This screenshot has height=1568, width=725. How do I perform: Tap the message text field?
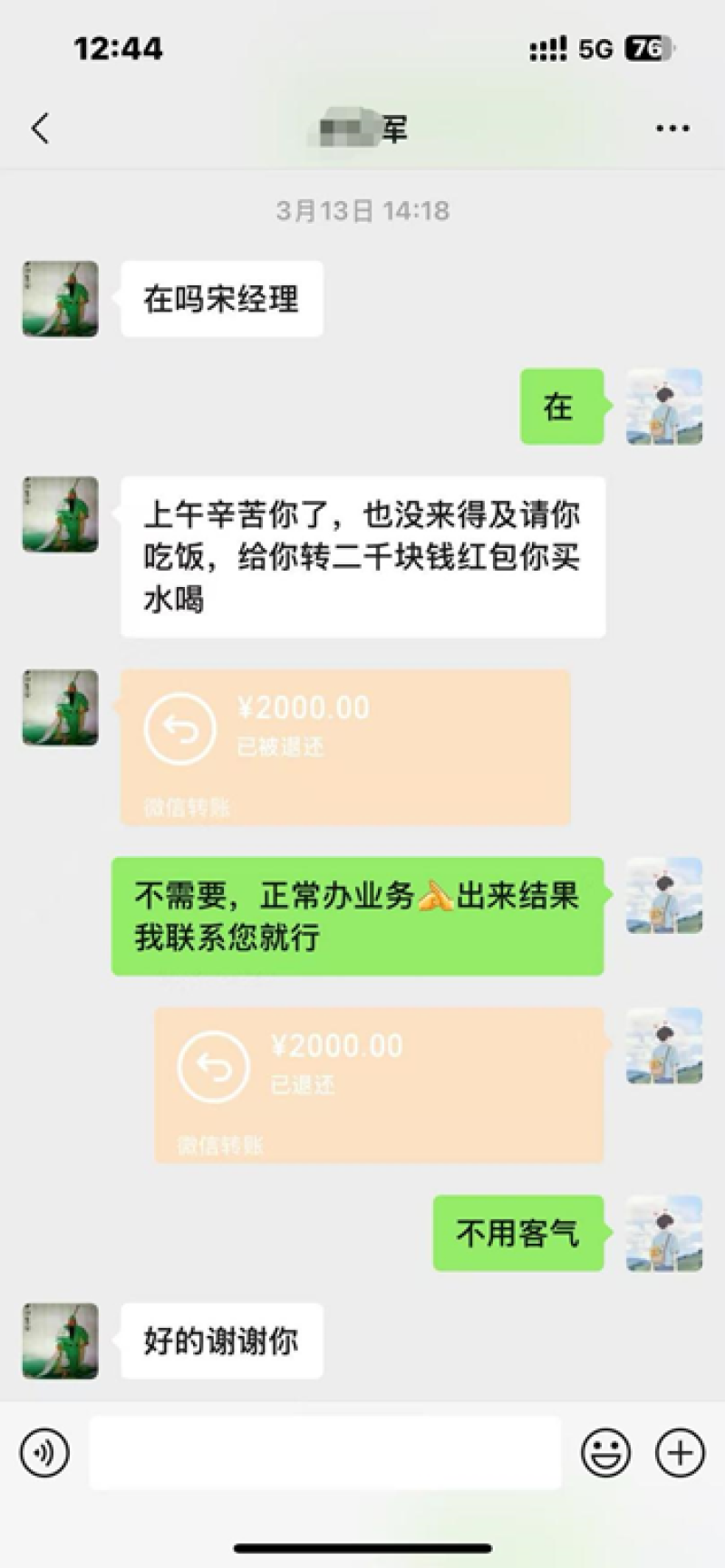click(324, 1453)
